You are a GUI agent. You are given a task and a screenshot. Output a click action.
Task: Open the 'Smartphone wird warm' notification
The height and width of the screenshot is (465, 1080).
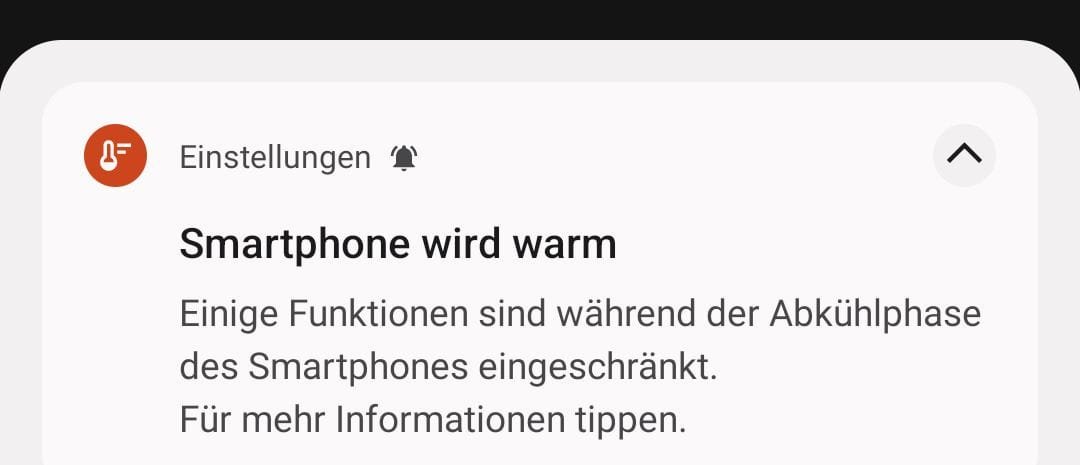[x=397, y=245]
